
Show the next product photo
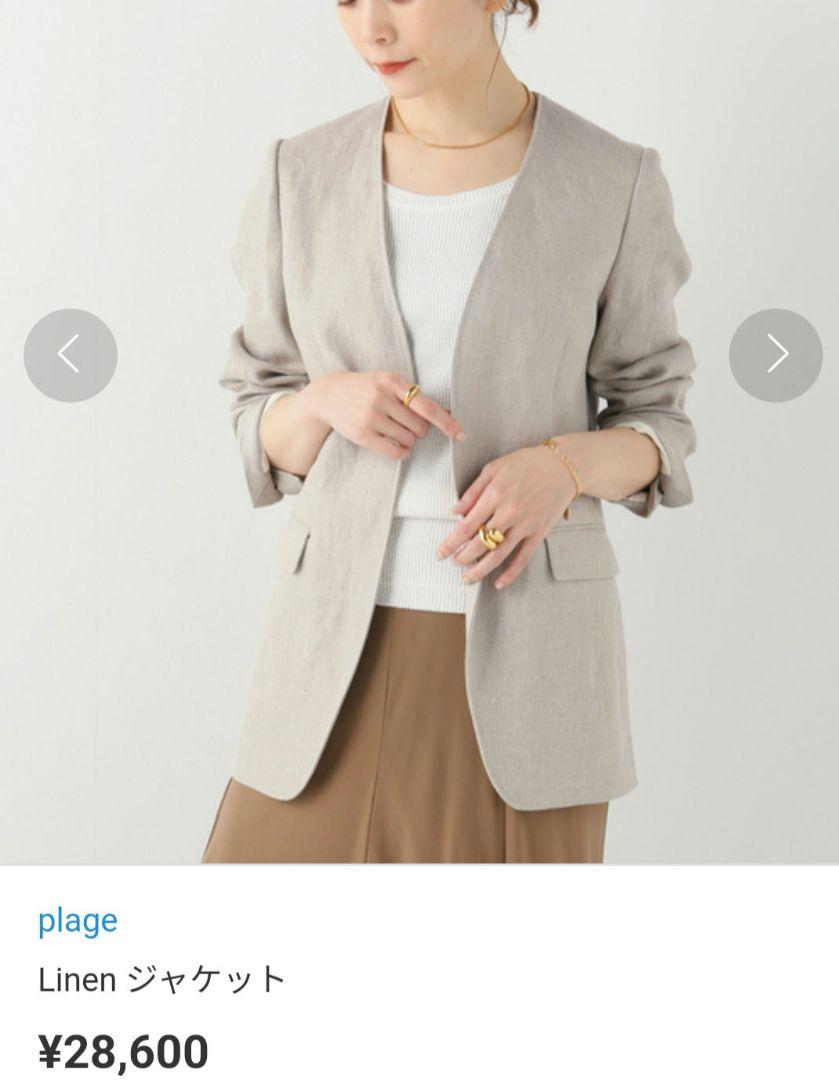[x=775, y=355]
